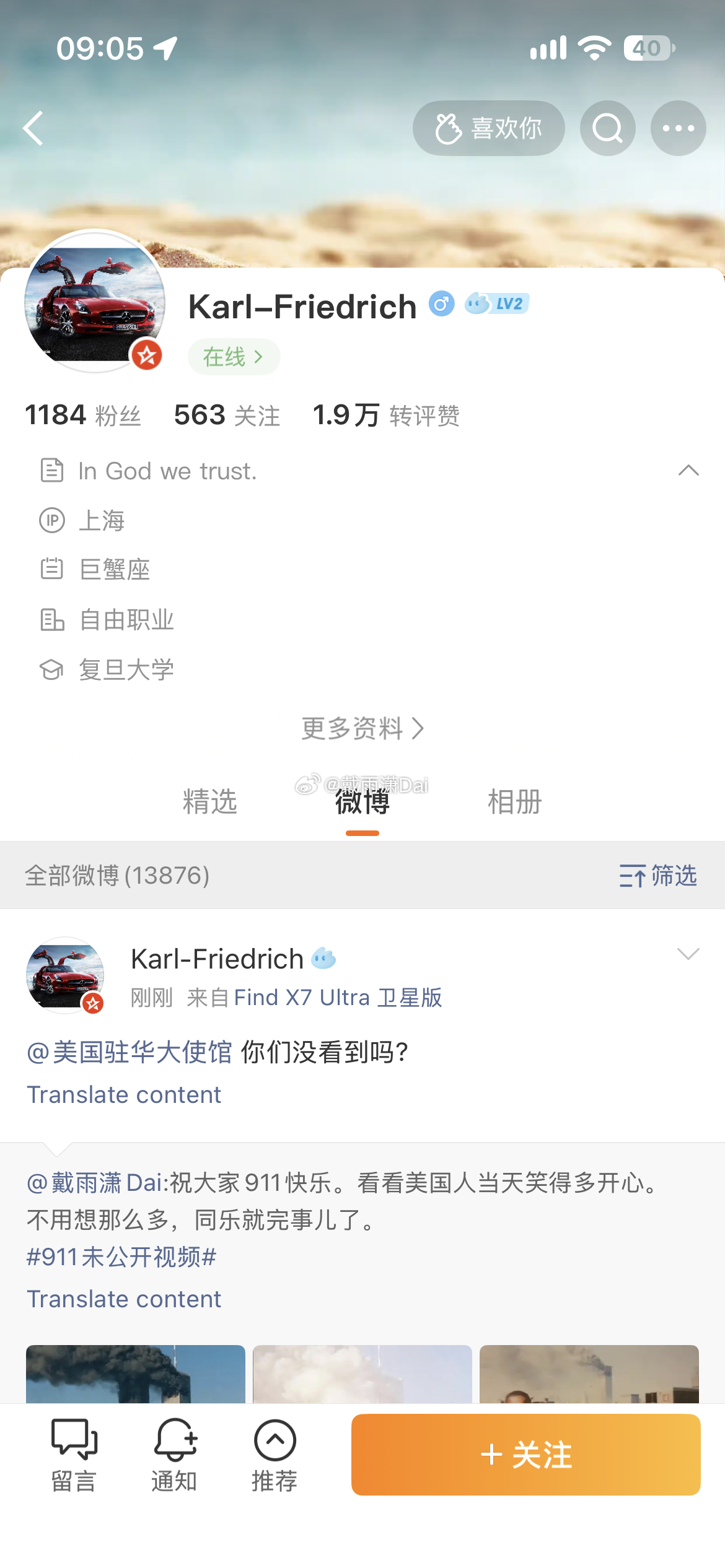The height and width of the screenshot is (1568, 725).
Task: Translate the reposted content
Action: click(x=124, y=1299)
